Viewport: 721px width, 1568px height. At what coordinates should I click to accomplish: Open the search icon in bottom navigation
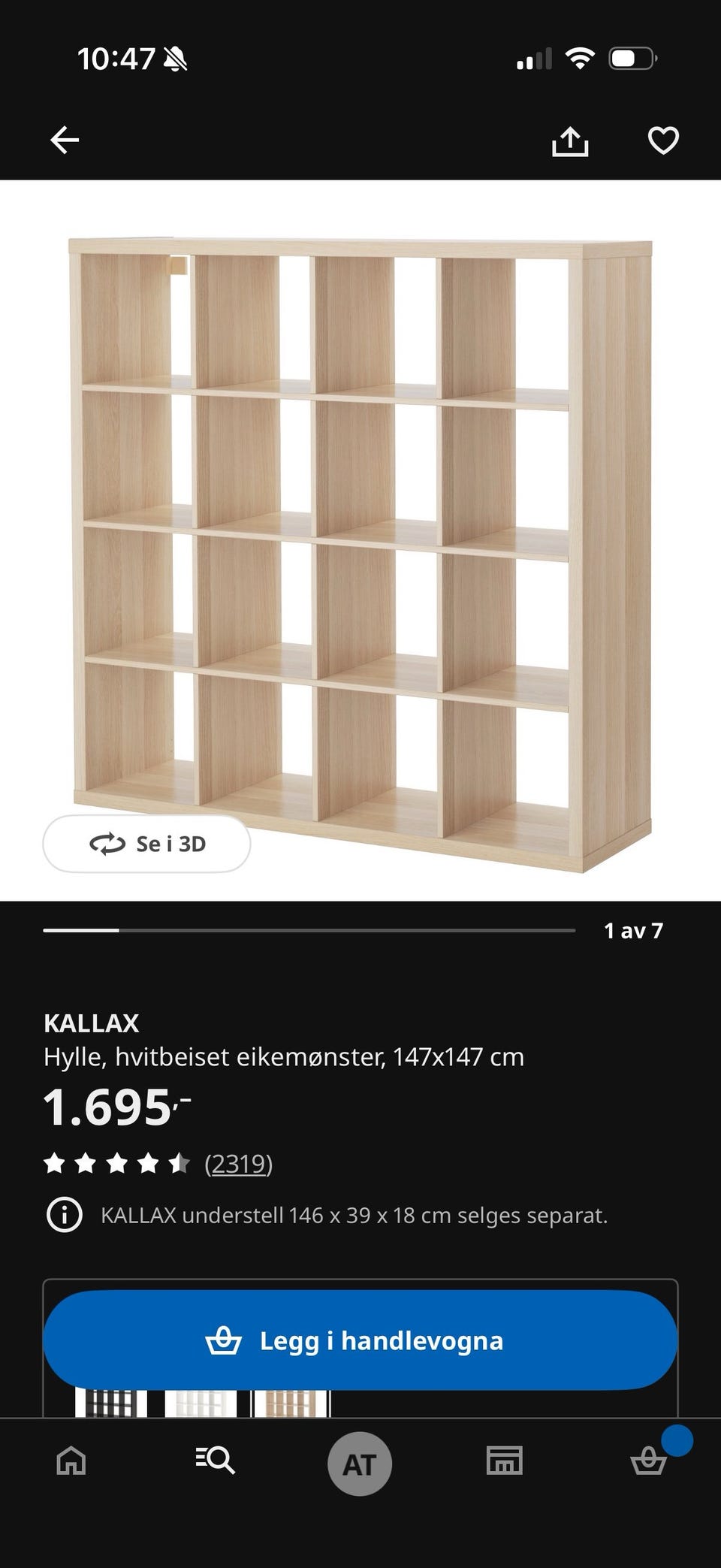(x=215, y=1461)
